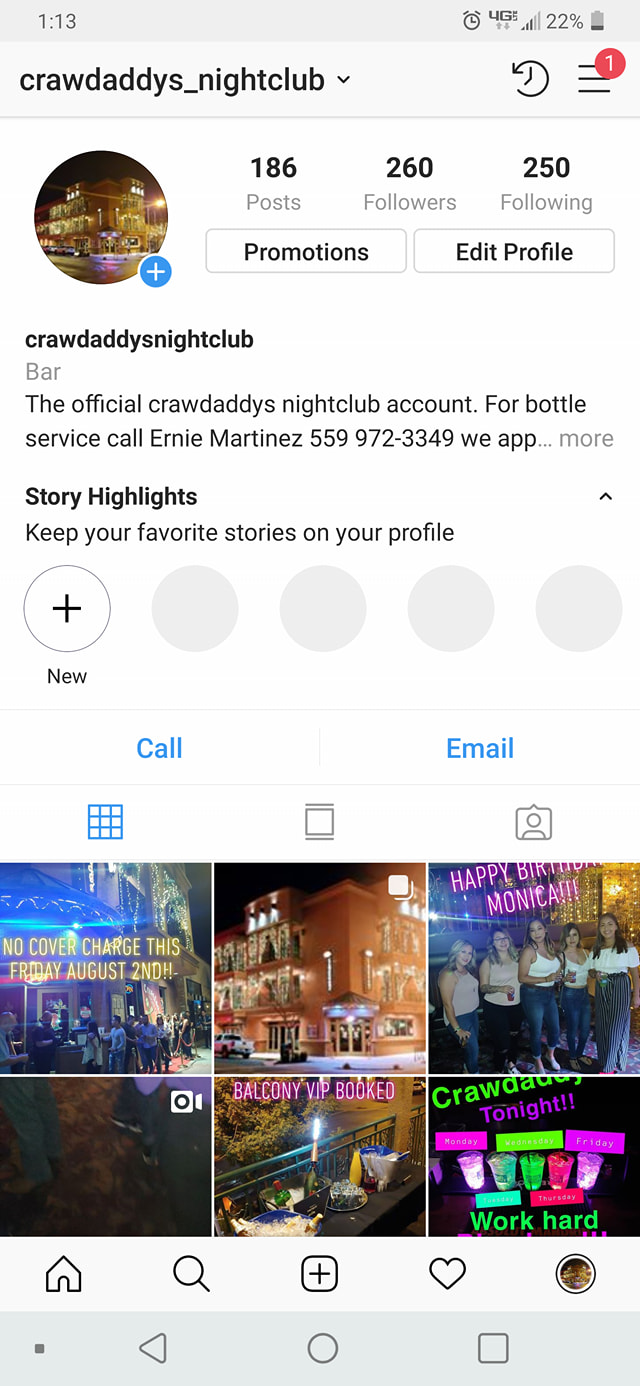Switch to the grid view tab
The image size is (640, 1386).
(x=105, y=822)
